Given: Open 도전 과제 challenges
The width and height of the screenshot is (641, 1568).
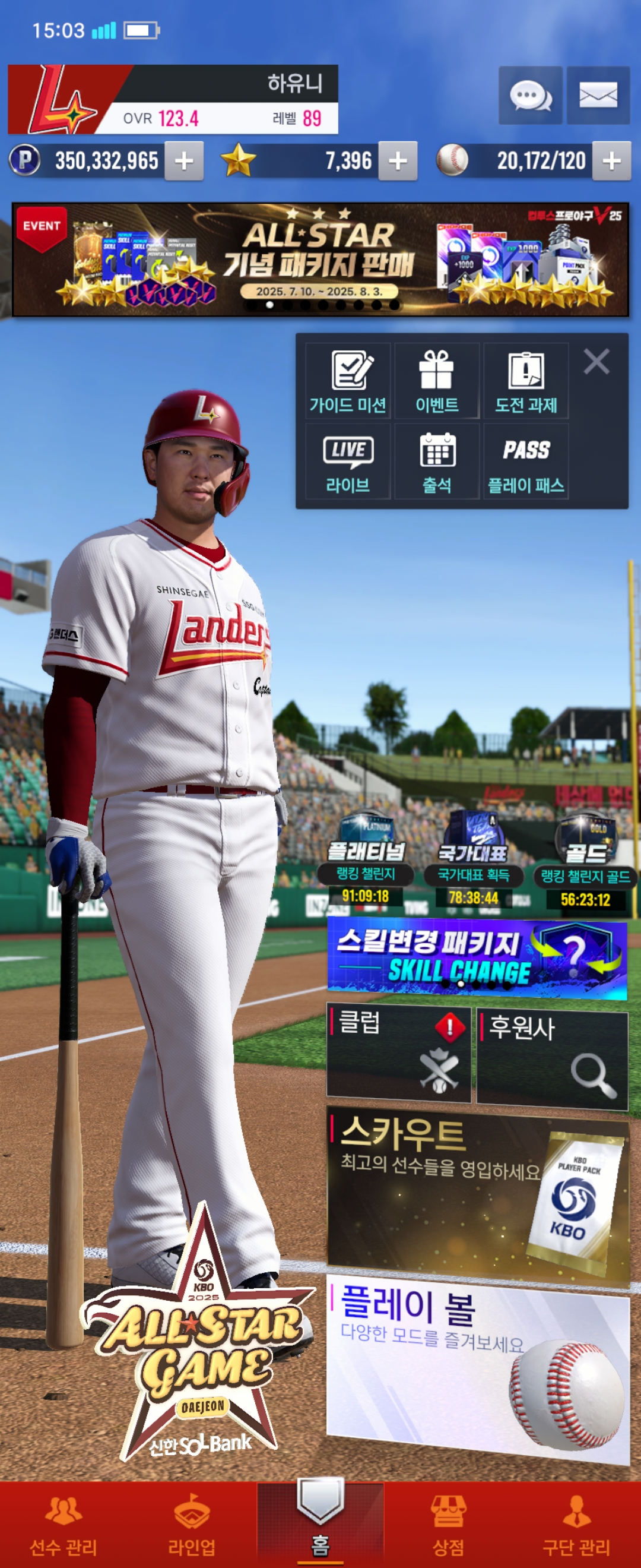Looking at the screenshot, I should (x=526, y=381).
